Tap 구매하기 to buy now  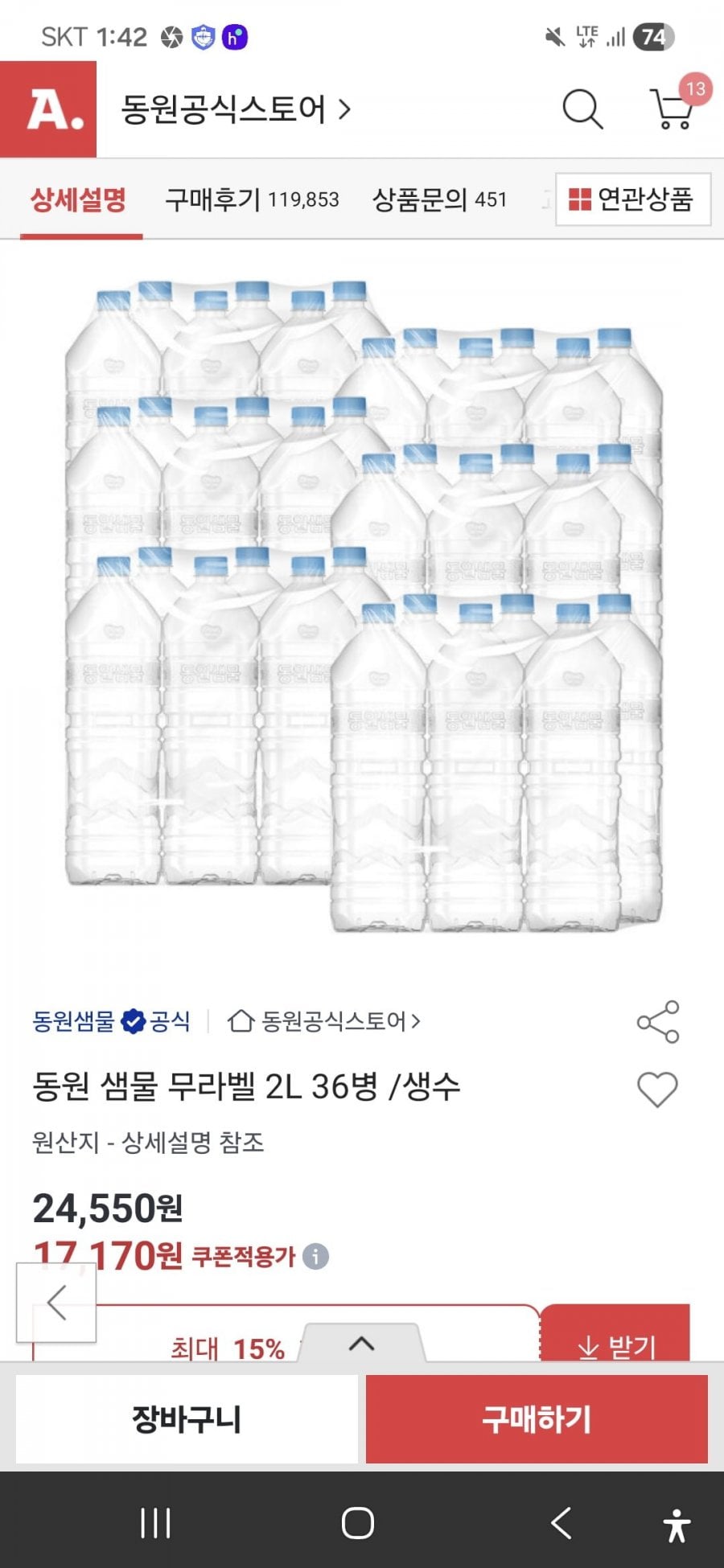537,1419
